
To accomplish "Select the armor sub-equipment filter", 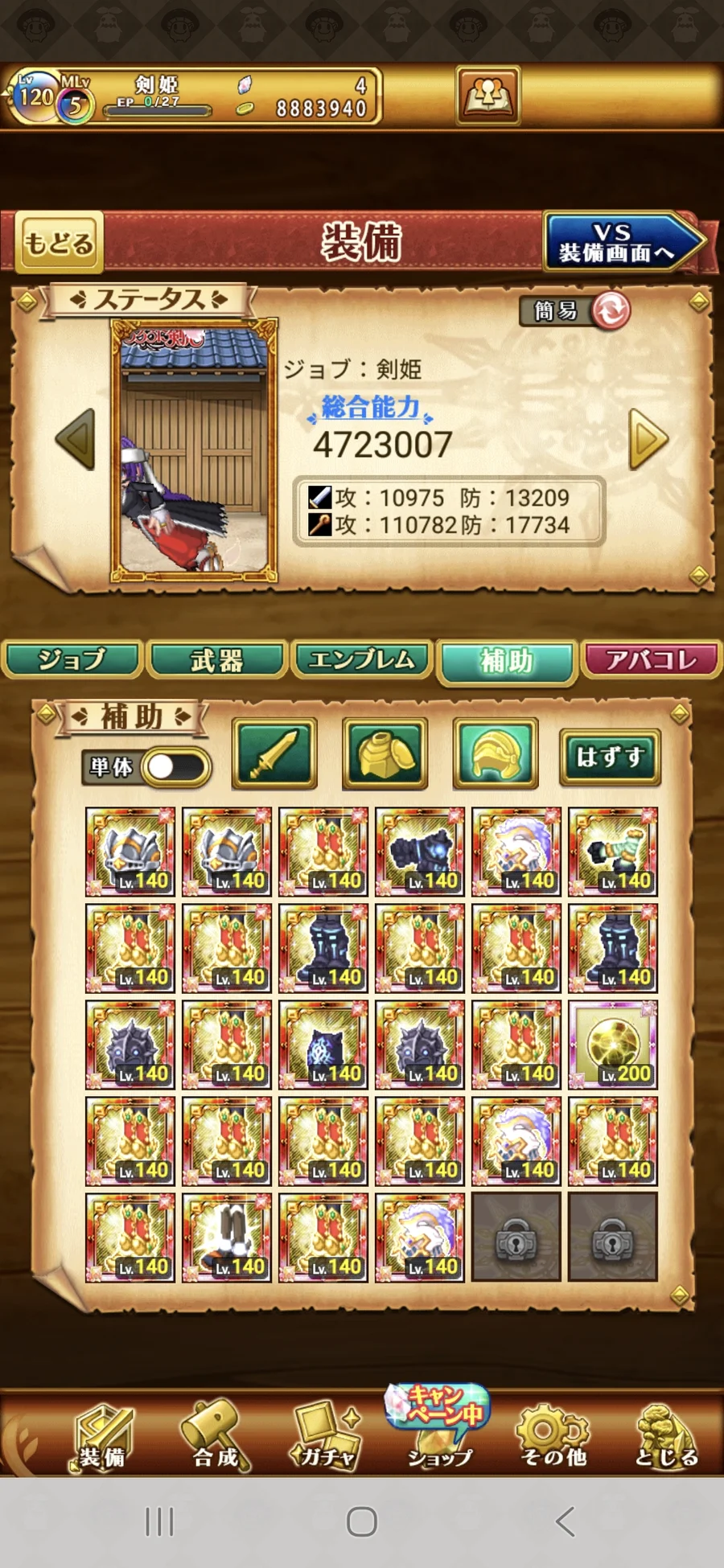I will click(x=385, y=753).
